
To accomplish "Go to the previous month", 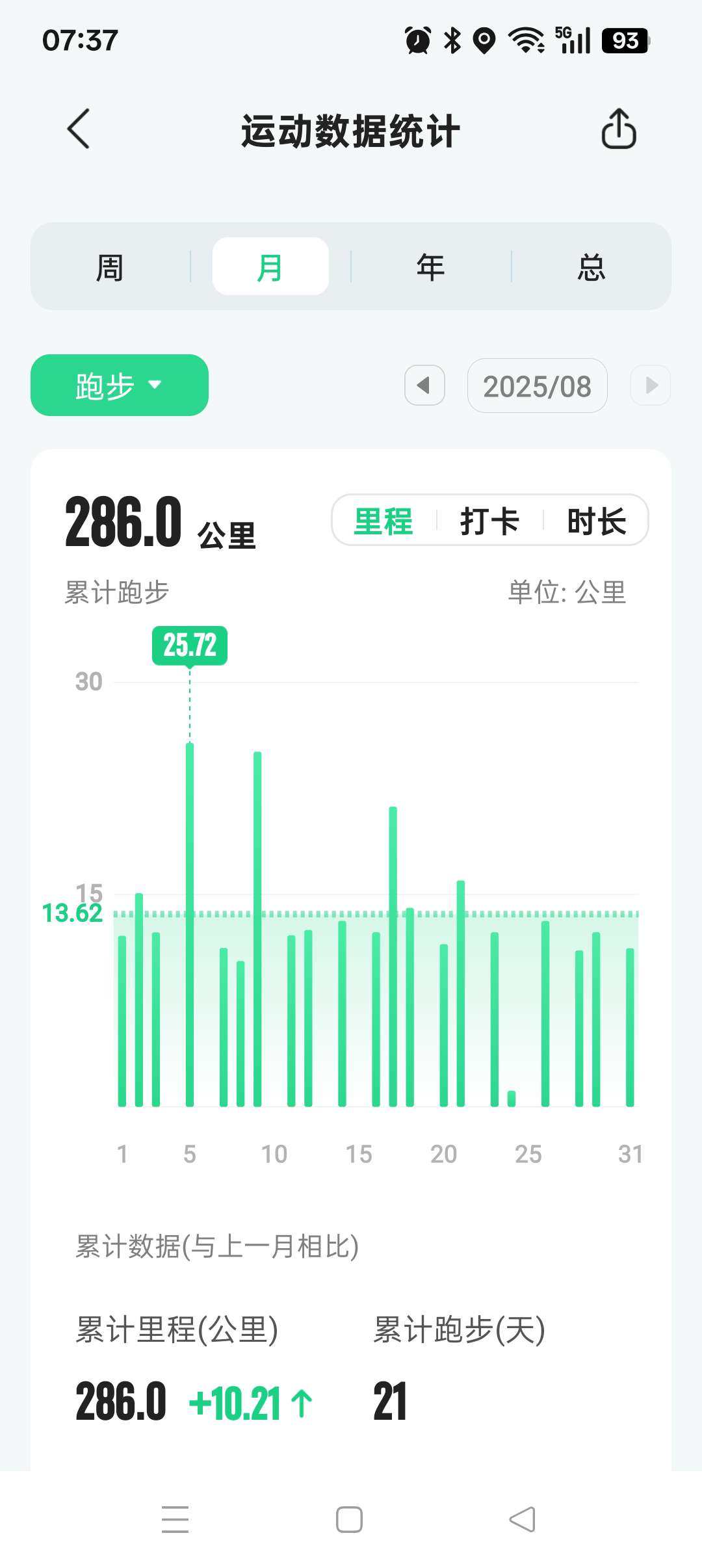I will pyautogui.click(x=424, y=385).
